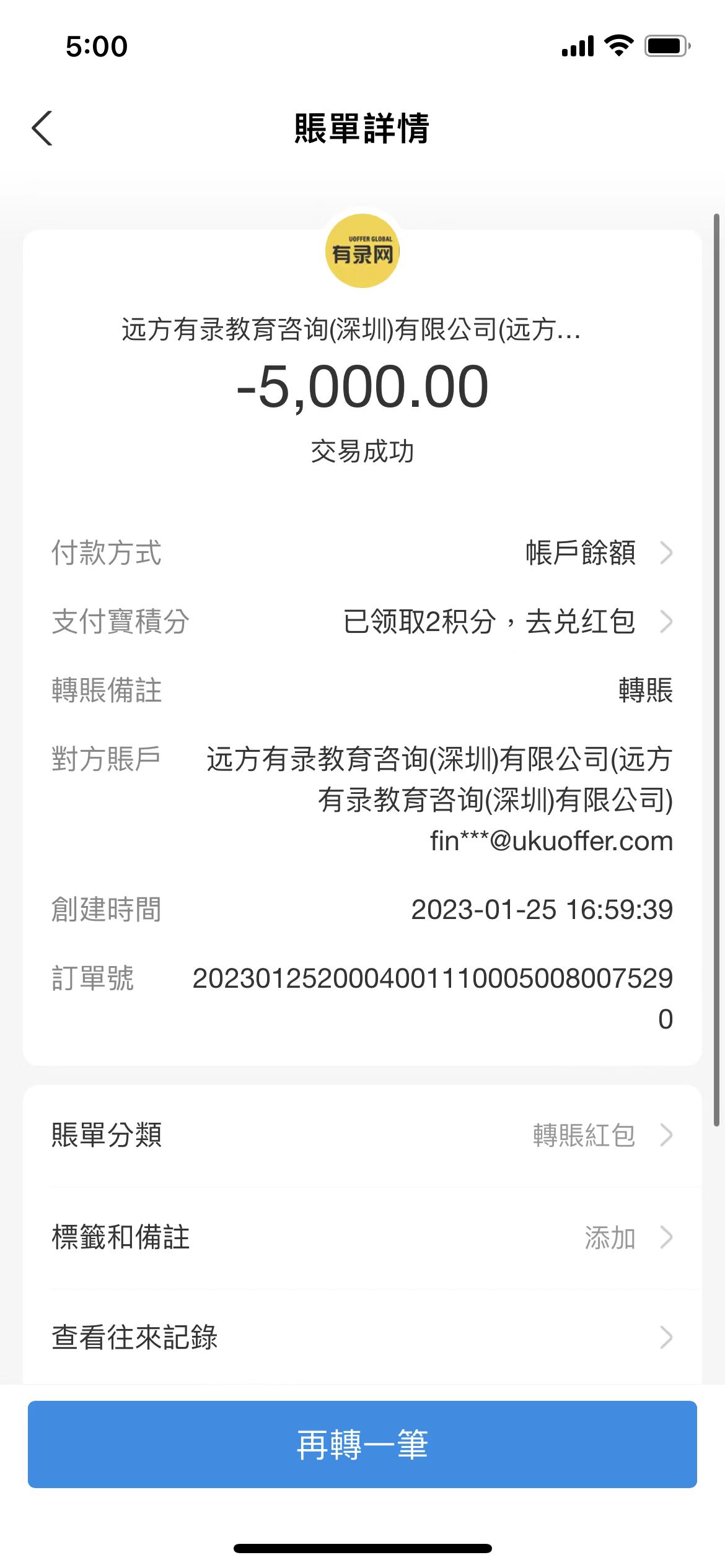Viewport: 725px width, 1568px height.
Task: Go back from the 賬單詳情 page
Action: tap(42, 129)
